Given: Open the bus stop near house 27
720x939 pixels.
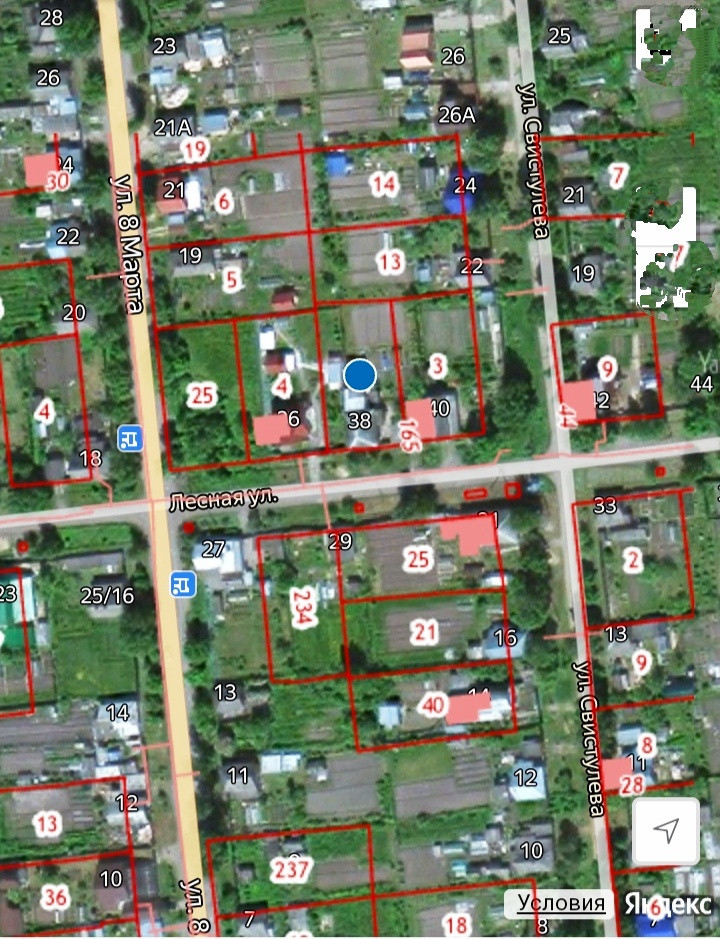Looking at the screenshot, I should [x=183, y=583].
